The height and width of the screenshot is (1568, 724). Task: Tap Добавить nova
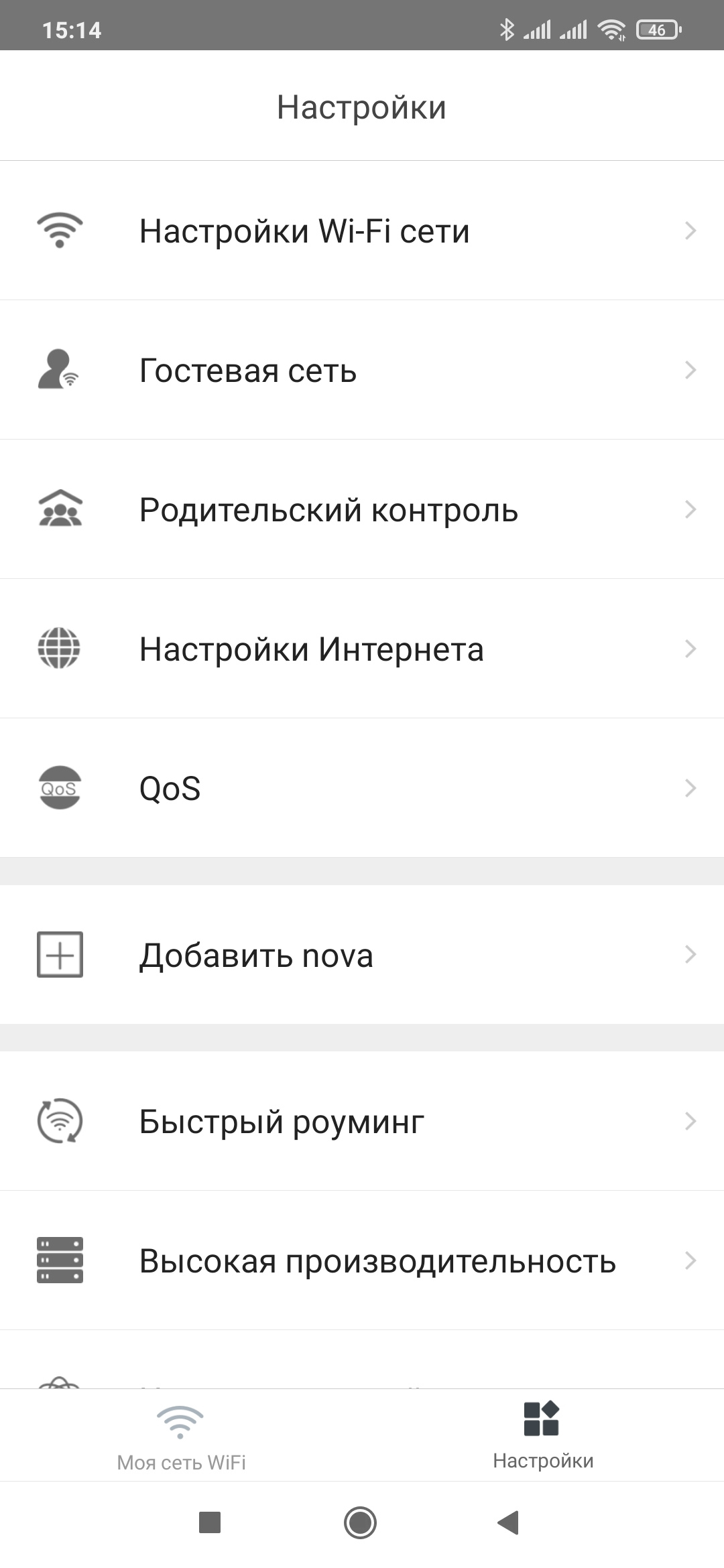point(362,954)
